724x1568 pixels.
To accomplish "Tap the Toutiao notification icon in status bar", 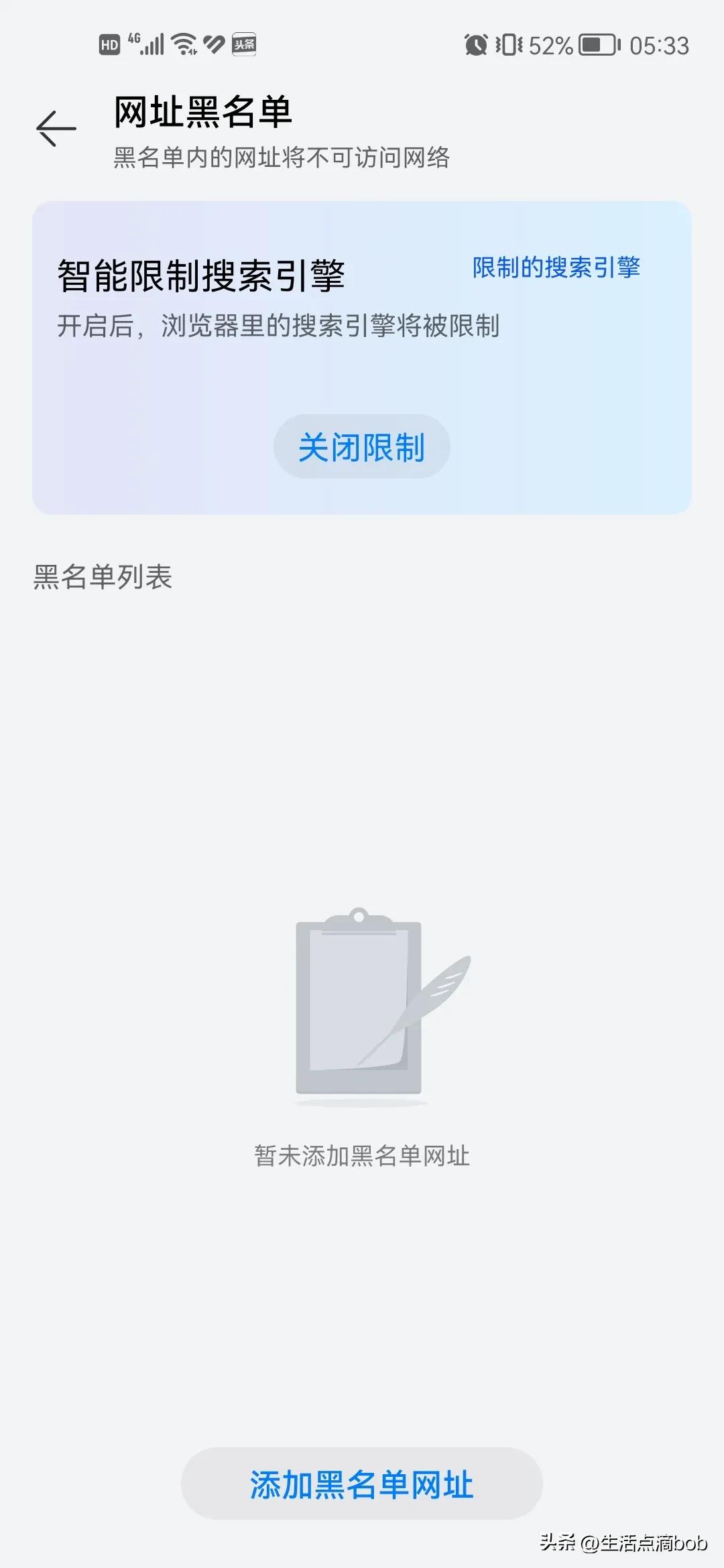I will [x=245, y=46].
